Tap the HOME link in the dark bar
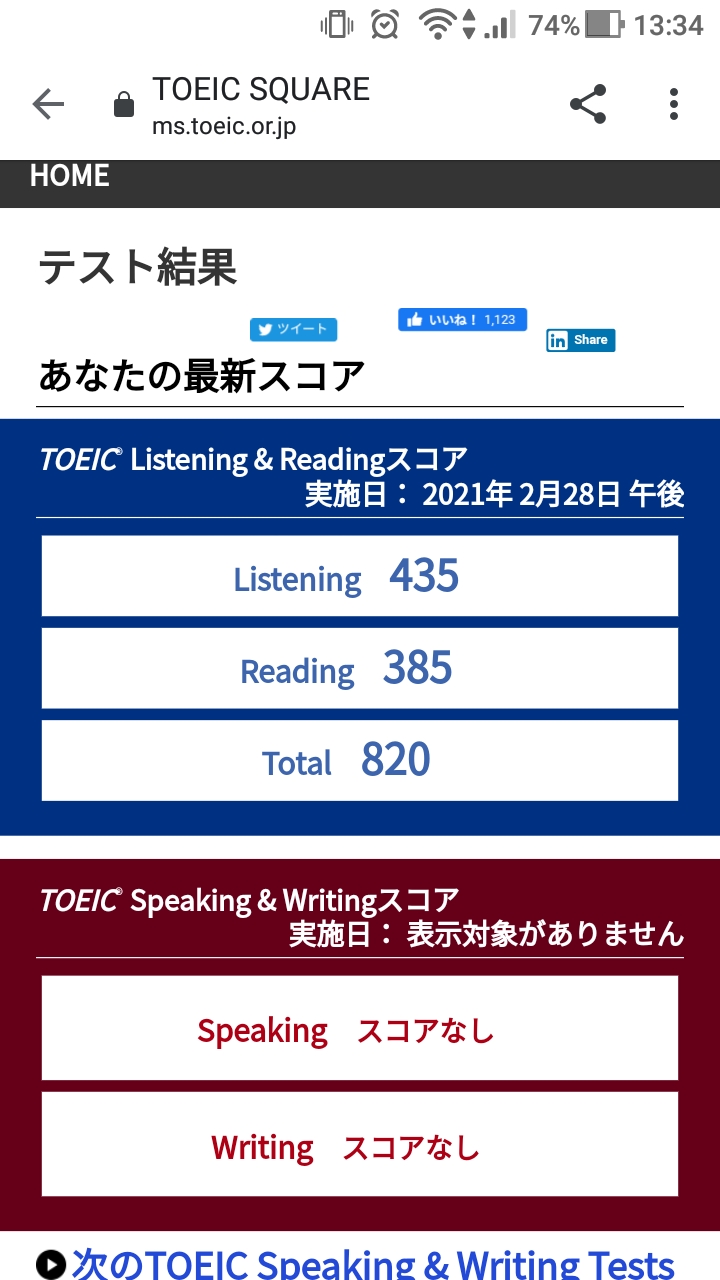Viewport: 720px width, 1280px height. pyautogui.click(x=69, y=176)
